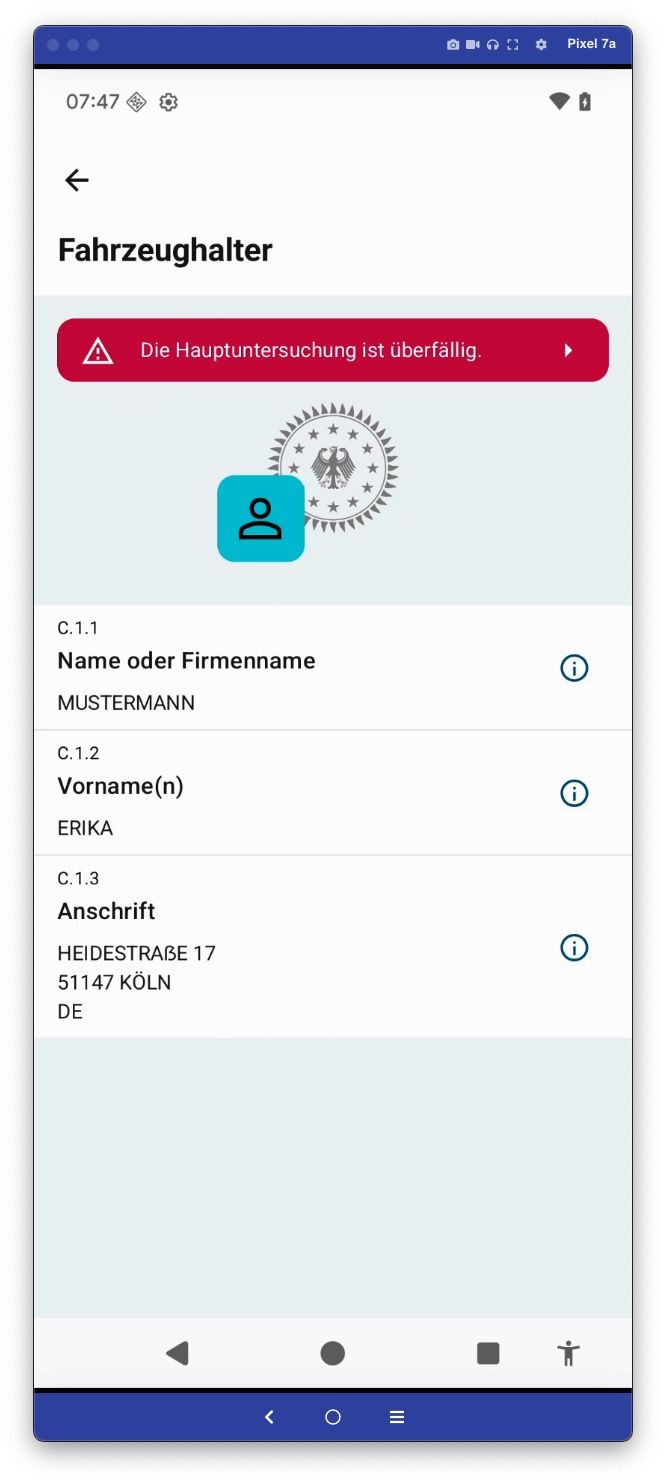
Task: Go back using the arrow icon
Action: (x=77, y=180)
